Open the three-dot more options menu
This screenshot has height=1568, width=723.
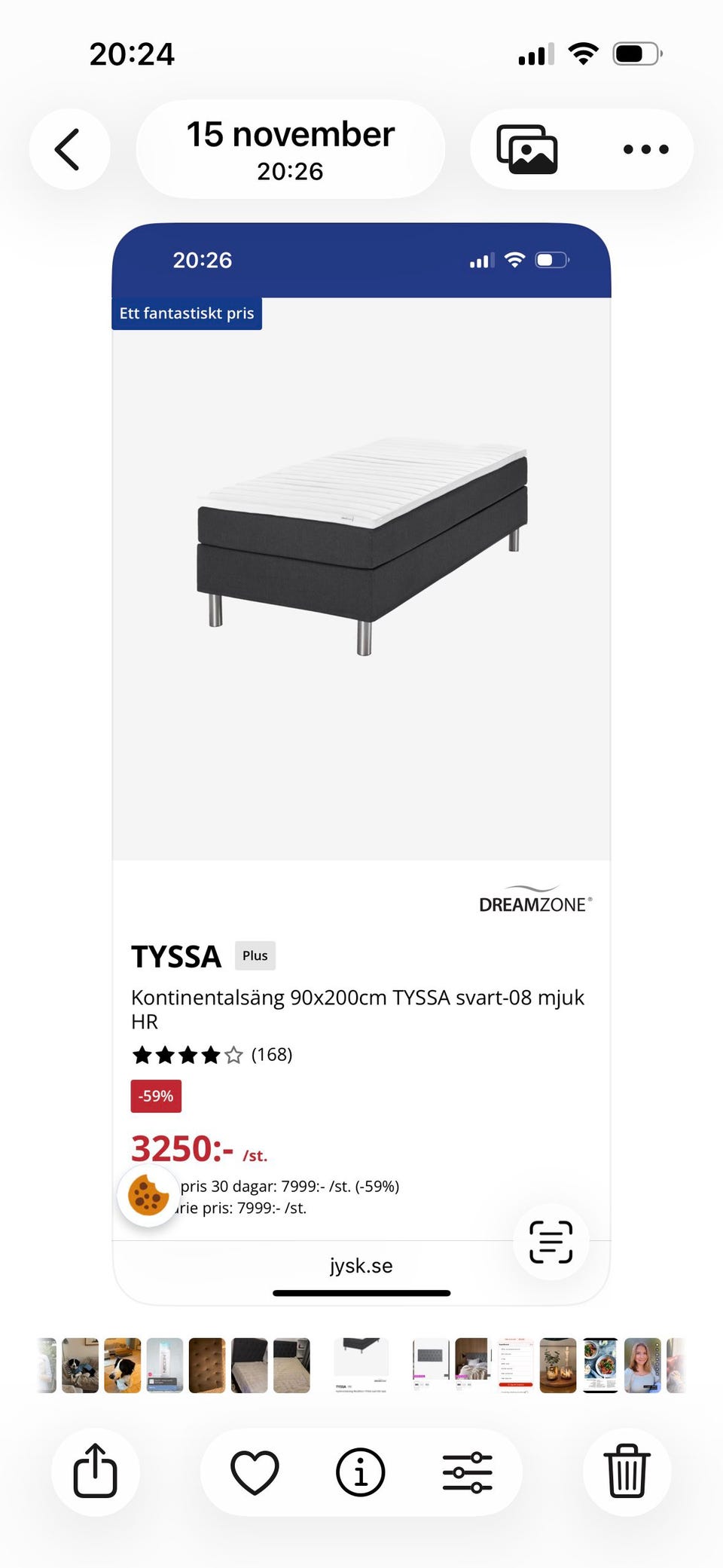tap(645, 149)
